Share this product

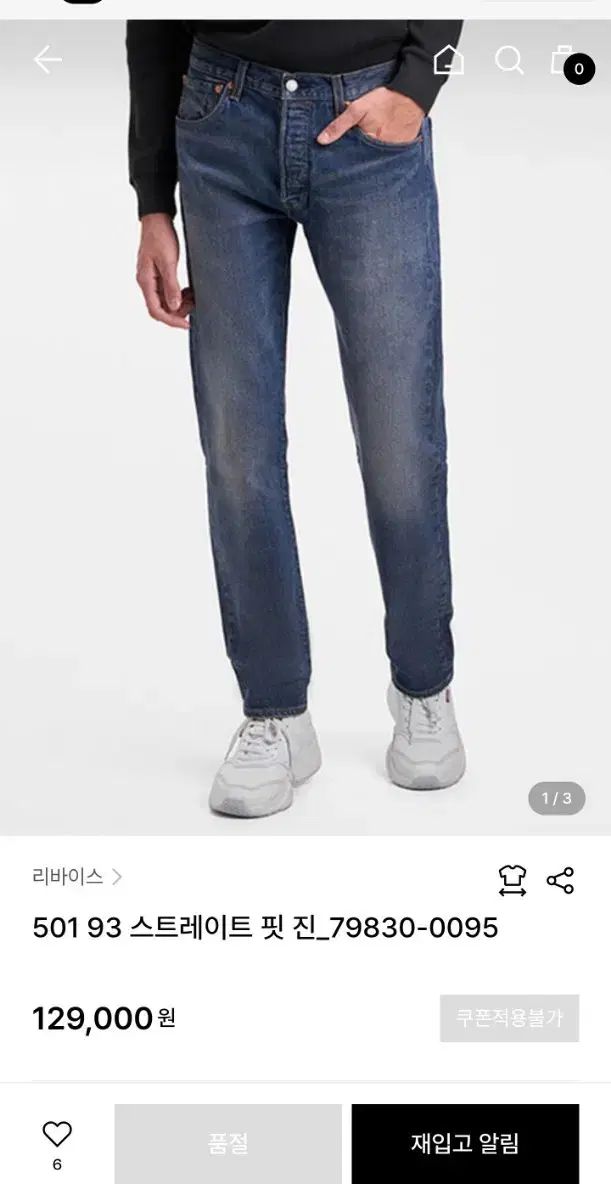tap(560, 880)
